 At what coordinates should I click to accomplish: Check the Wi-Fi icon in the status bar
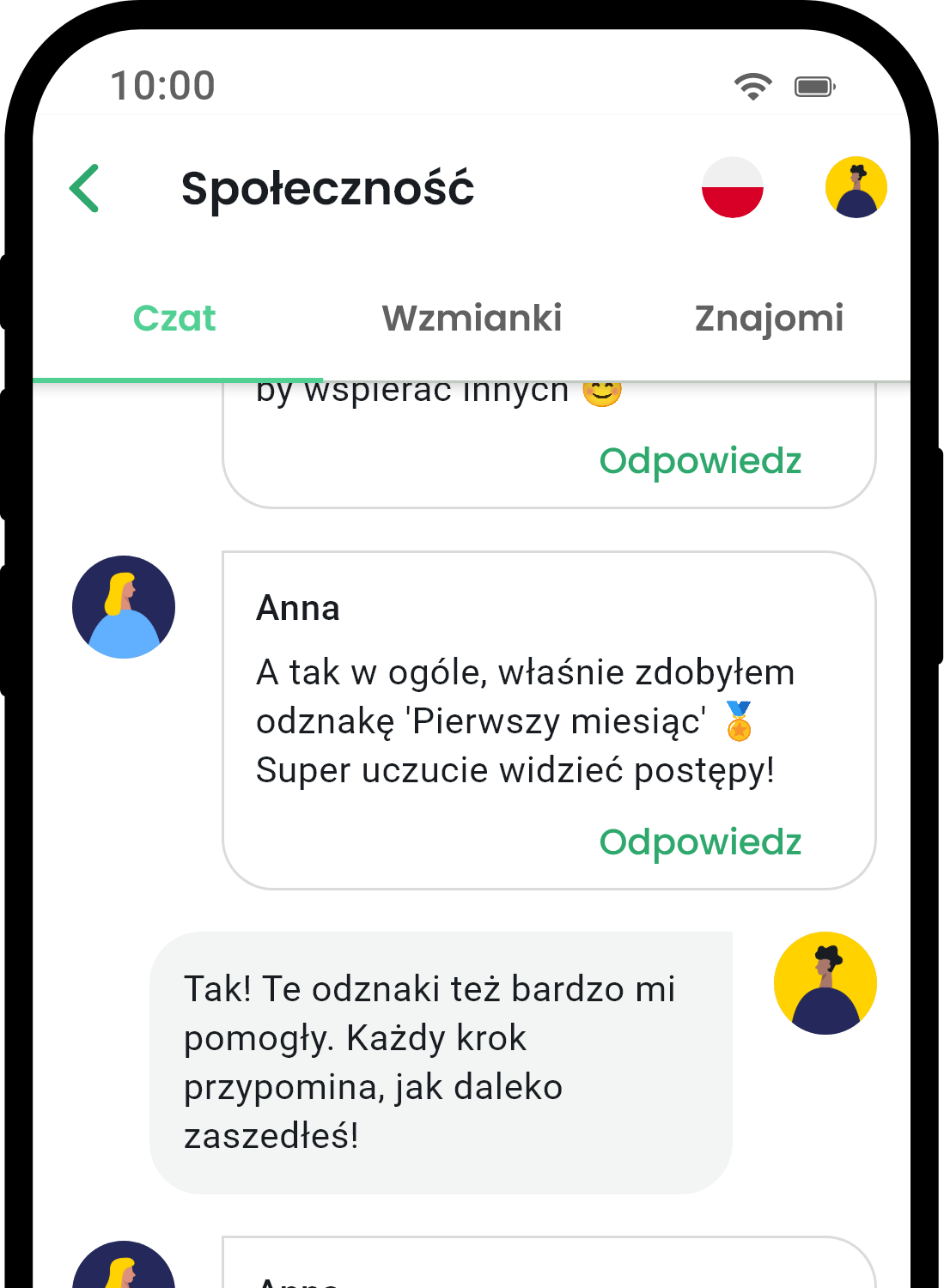(x=751, y=86)
